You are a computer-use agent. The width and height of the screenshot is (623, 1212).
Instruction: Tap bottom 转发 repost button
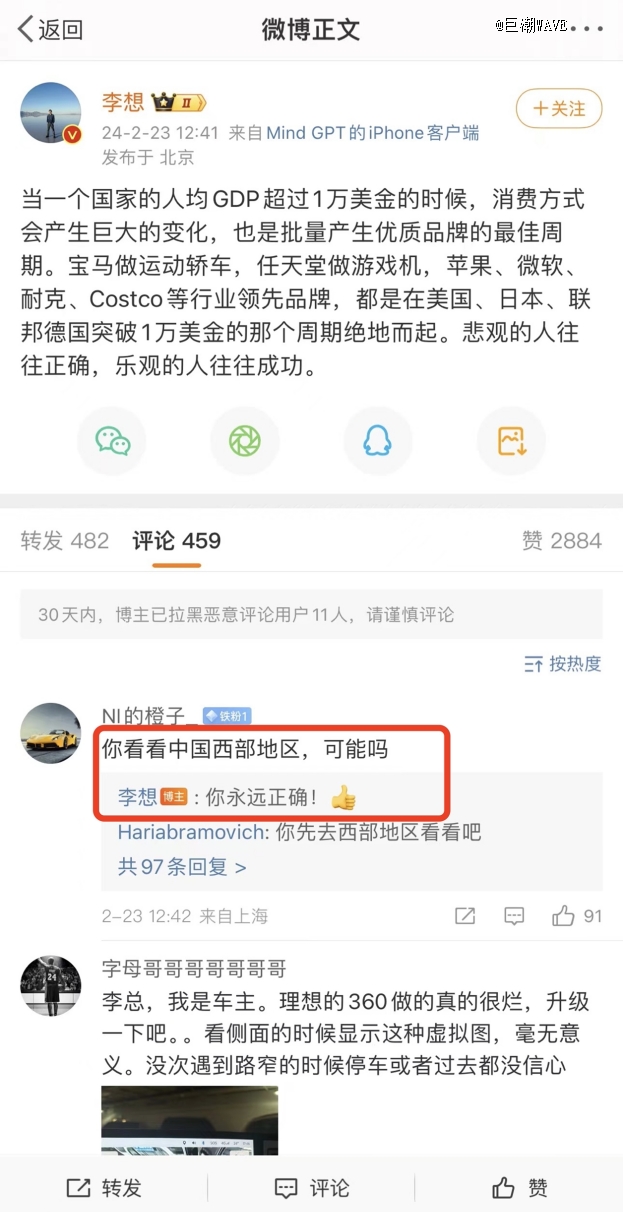click(x=104, y=1187)
